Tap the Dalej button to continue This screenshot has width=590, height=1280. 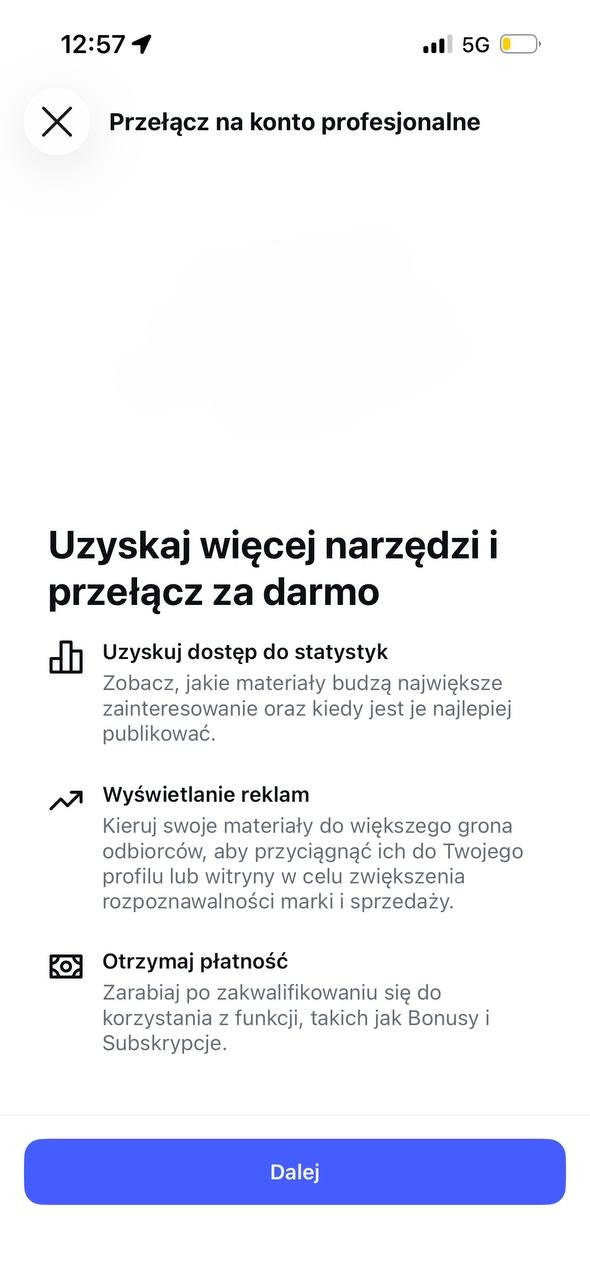coord(295,1172)
